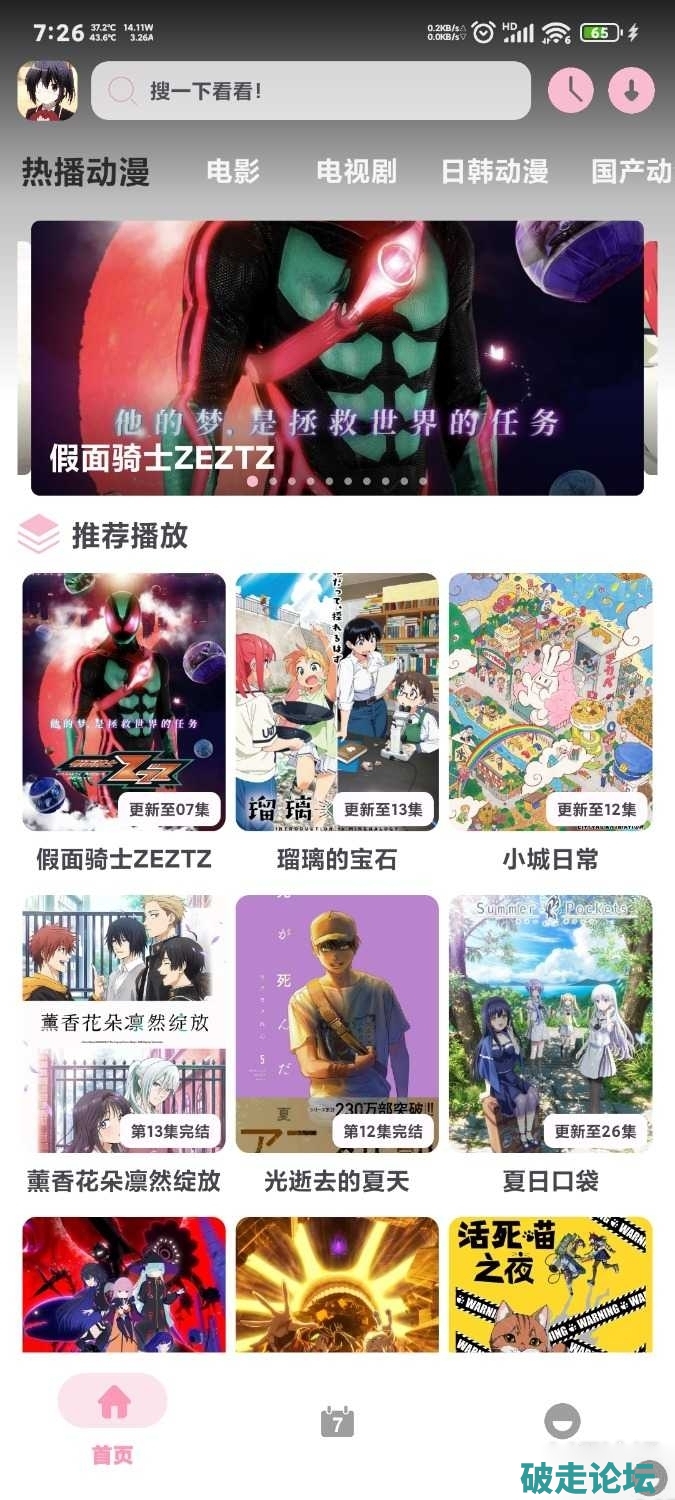Screen dimensions: 675x1500
Task: Open the 活死喵之夜 poster
Action: pyautogui.click(x=550, y=1283)
